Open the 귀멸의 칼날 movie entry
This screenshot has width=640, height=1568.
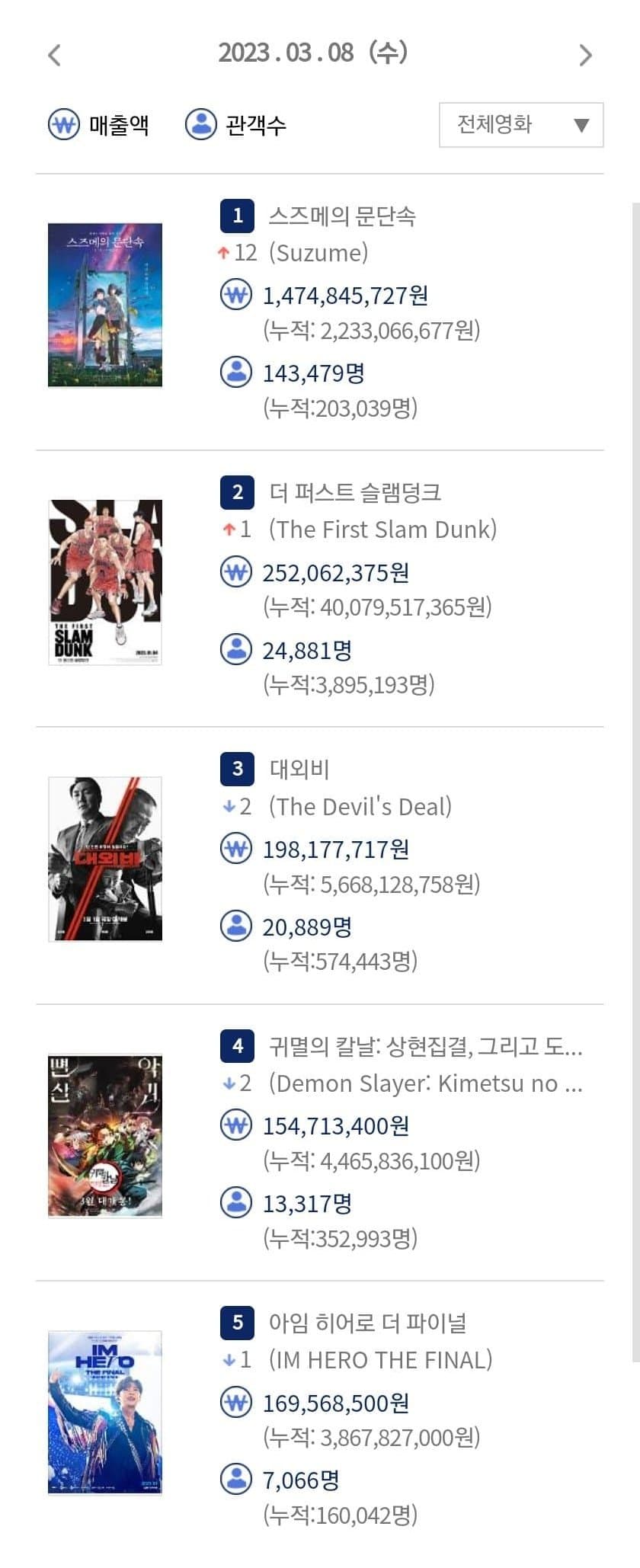tap(425, 1046)
